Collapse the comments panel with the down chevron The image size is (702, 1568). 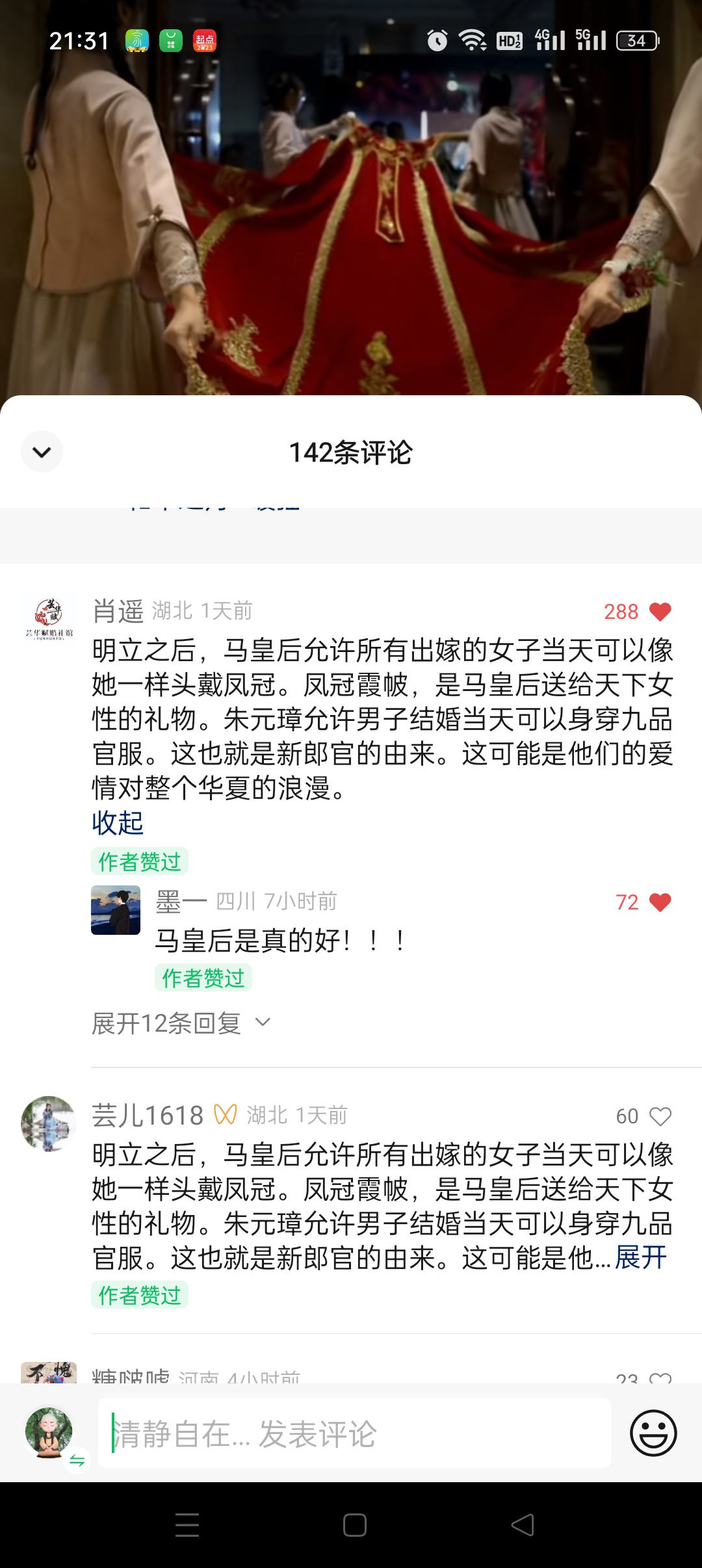pos(42,452)
